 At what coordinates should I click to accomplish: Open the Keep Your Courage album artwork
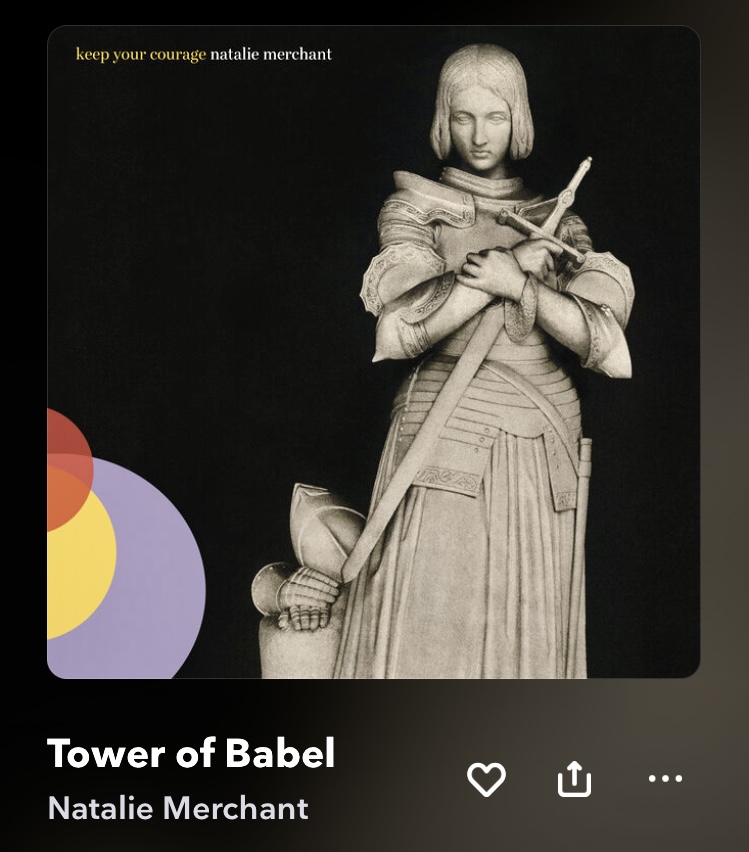pos(373,352)
